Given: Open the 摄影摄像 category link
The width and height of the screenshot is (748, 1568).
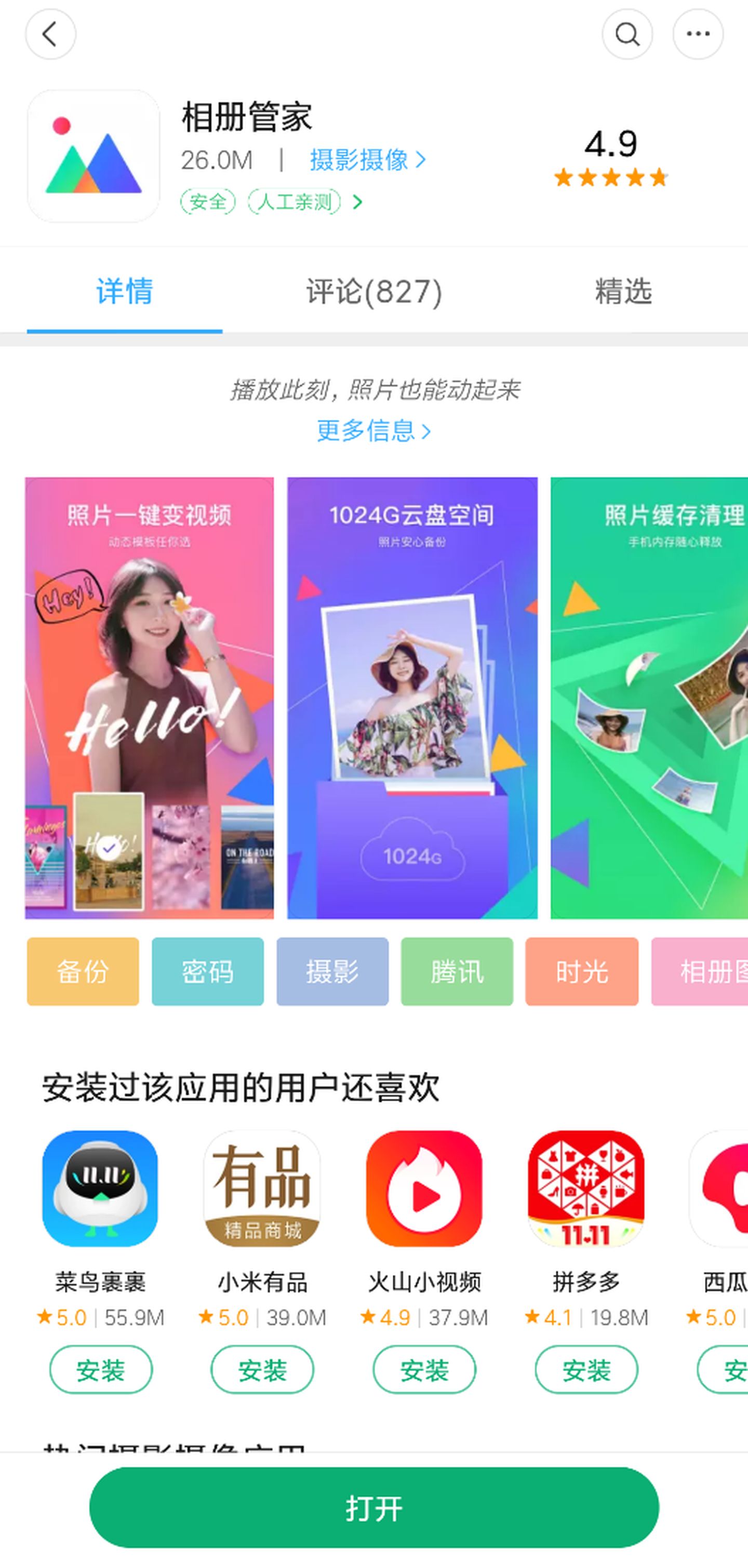Looking at the screenshot, I should [367, 160].
